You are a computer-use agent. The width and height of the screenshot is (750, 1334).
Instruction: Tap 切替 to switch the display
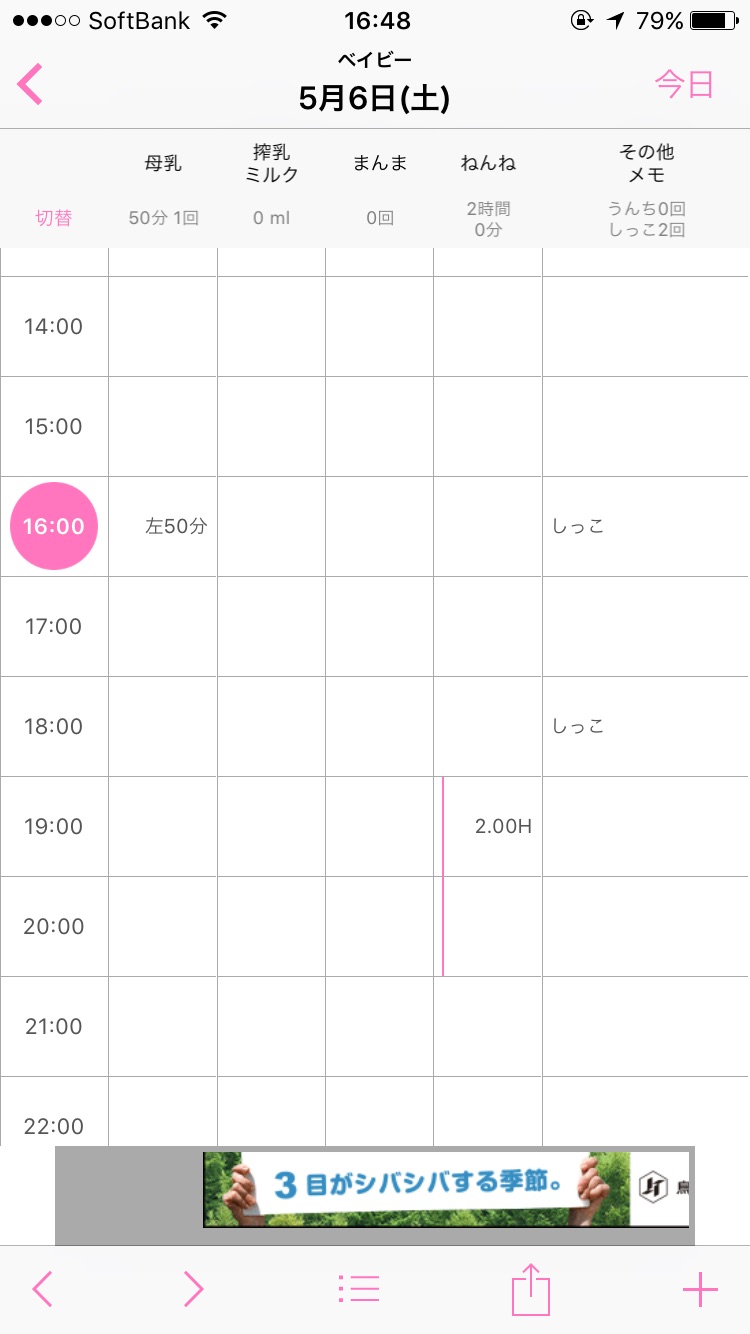54,218
